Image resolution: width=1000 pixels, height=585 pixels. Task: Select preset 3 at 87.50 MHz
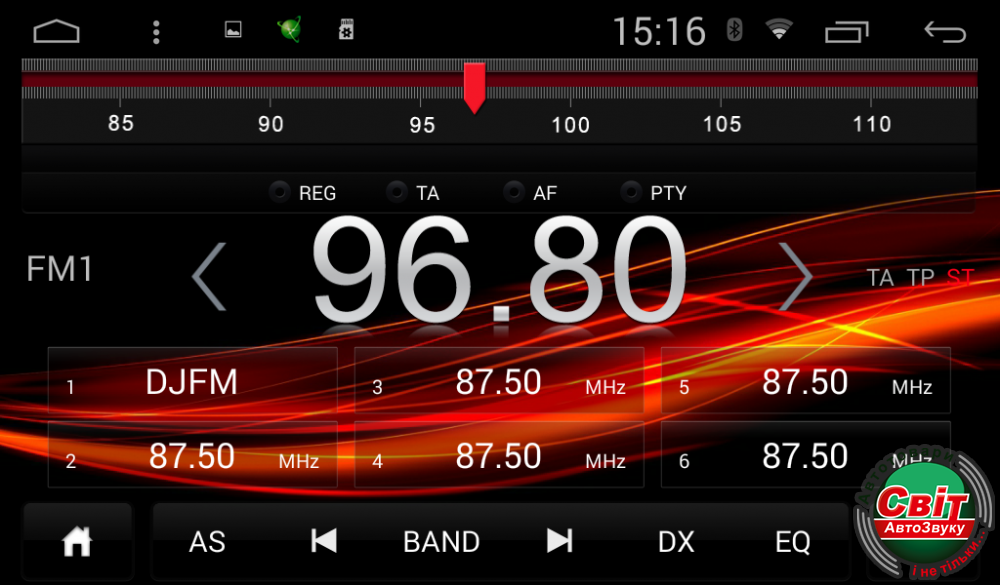tap(499, 381)
